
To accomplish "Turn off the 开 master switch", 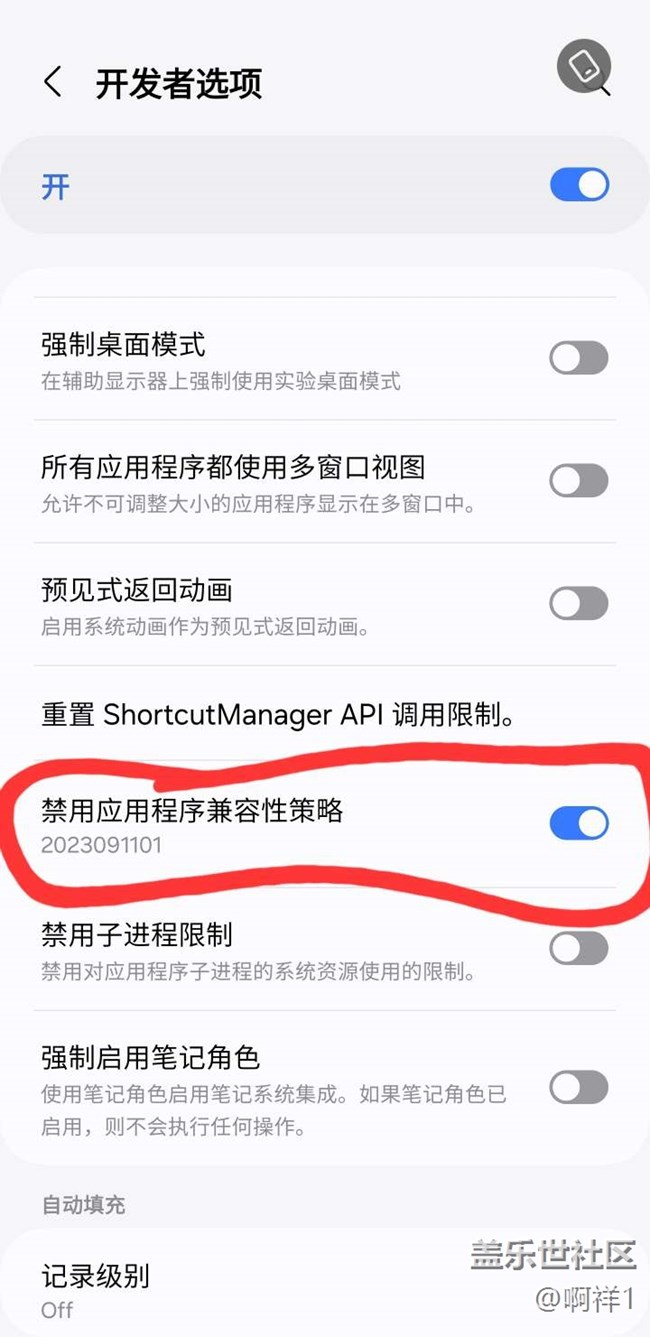I will 579,185.
